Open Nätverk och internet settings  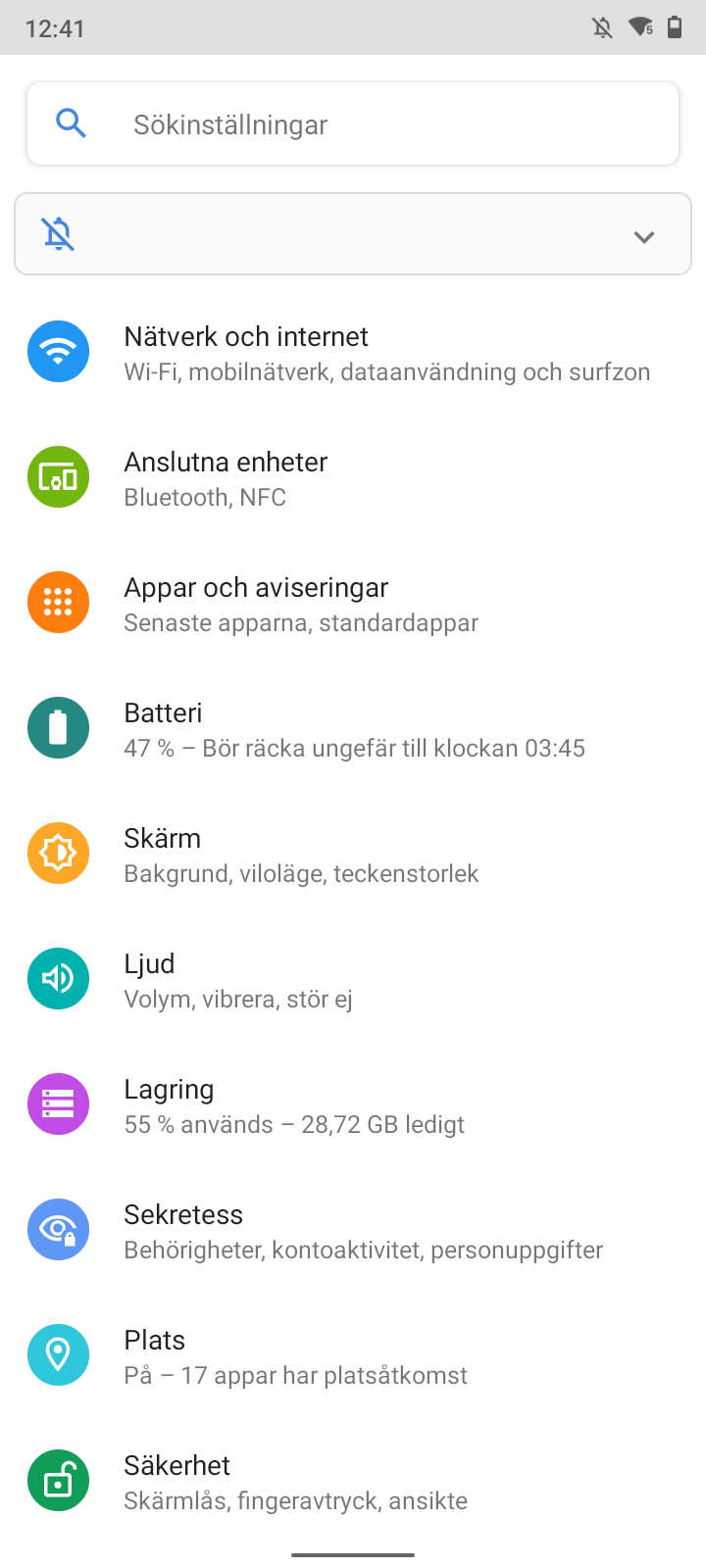353,353
